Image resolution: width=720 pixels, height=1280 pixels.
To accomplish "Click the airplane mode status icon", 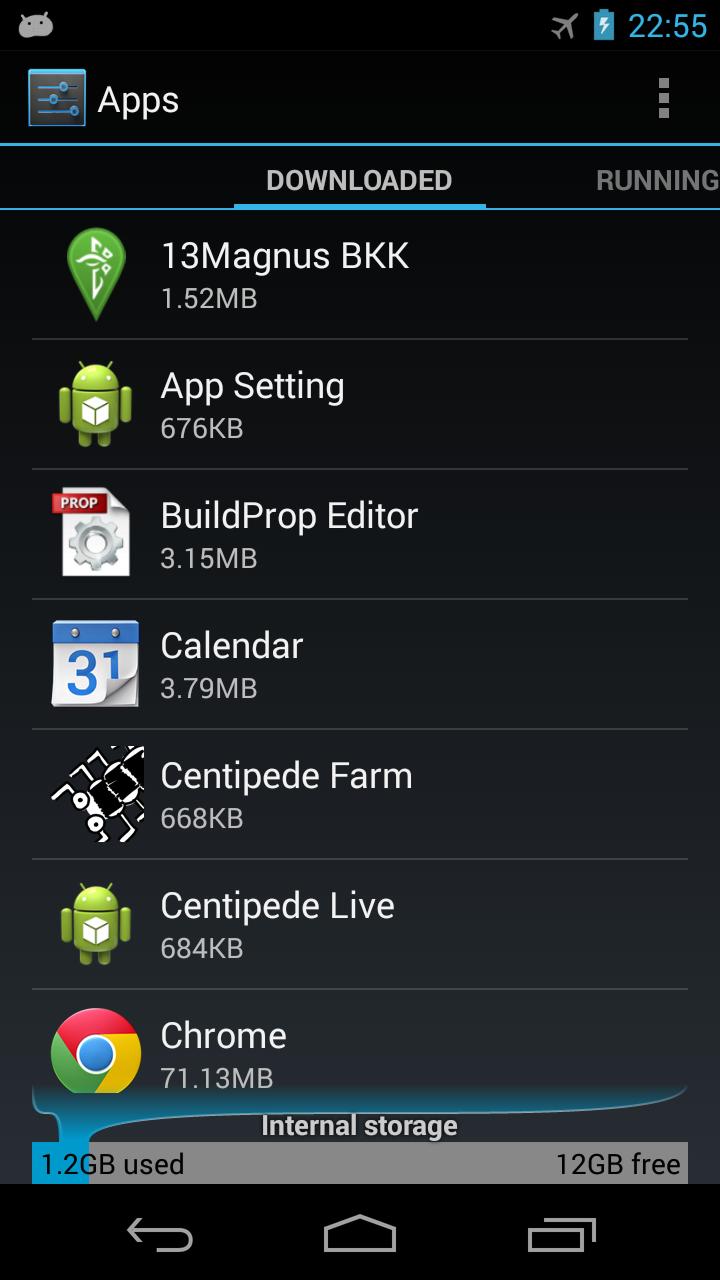I will (x=565, y=26).
